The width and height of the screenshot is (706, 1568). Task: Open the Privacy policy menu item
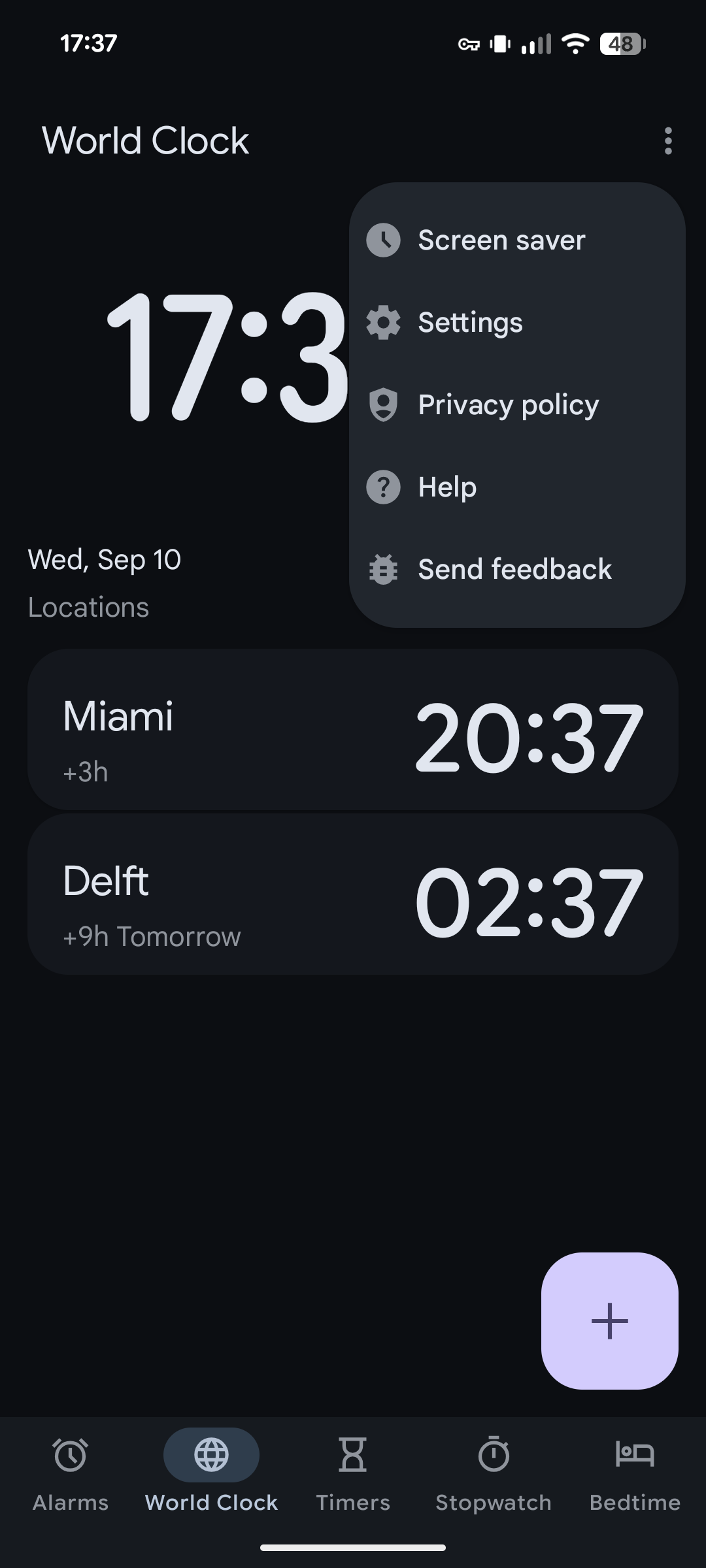(x=507, y=405)
